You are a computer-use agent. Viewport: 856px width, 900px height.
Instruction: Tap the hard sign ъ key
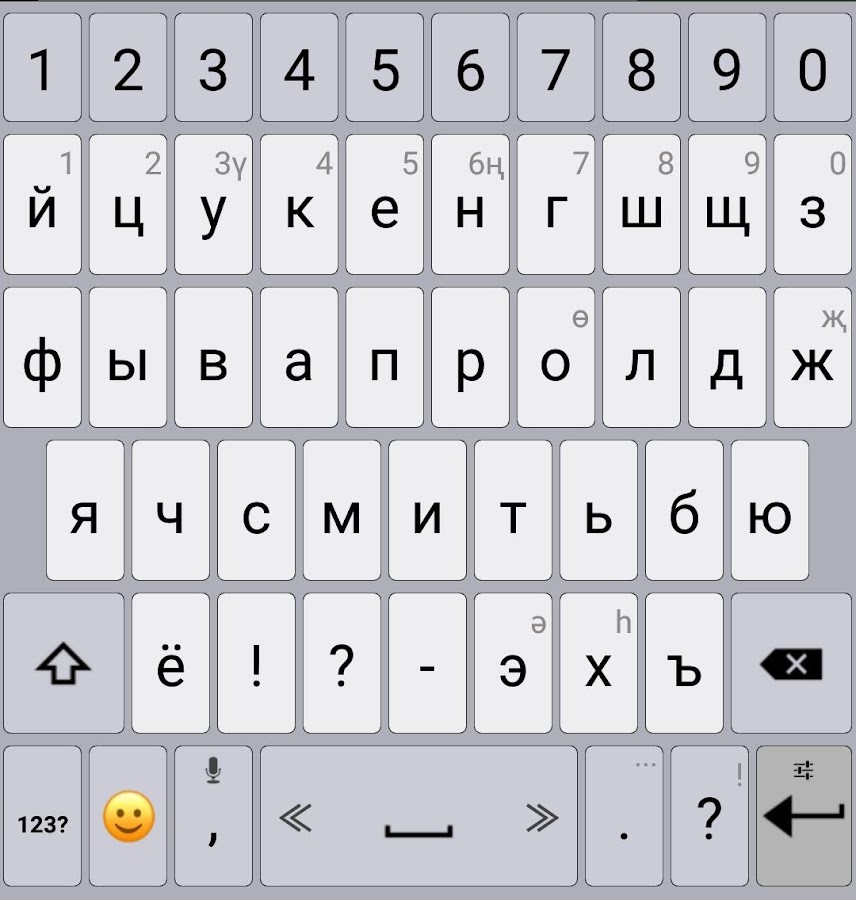pos(684,663)
